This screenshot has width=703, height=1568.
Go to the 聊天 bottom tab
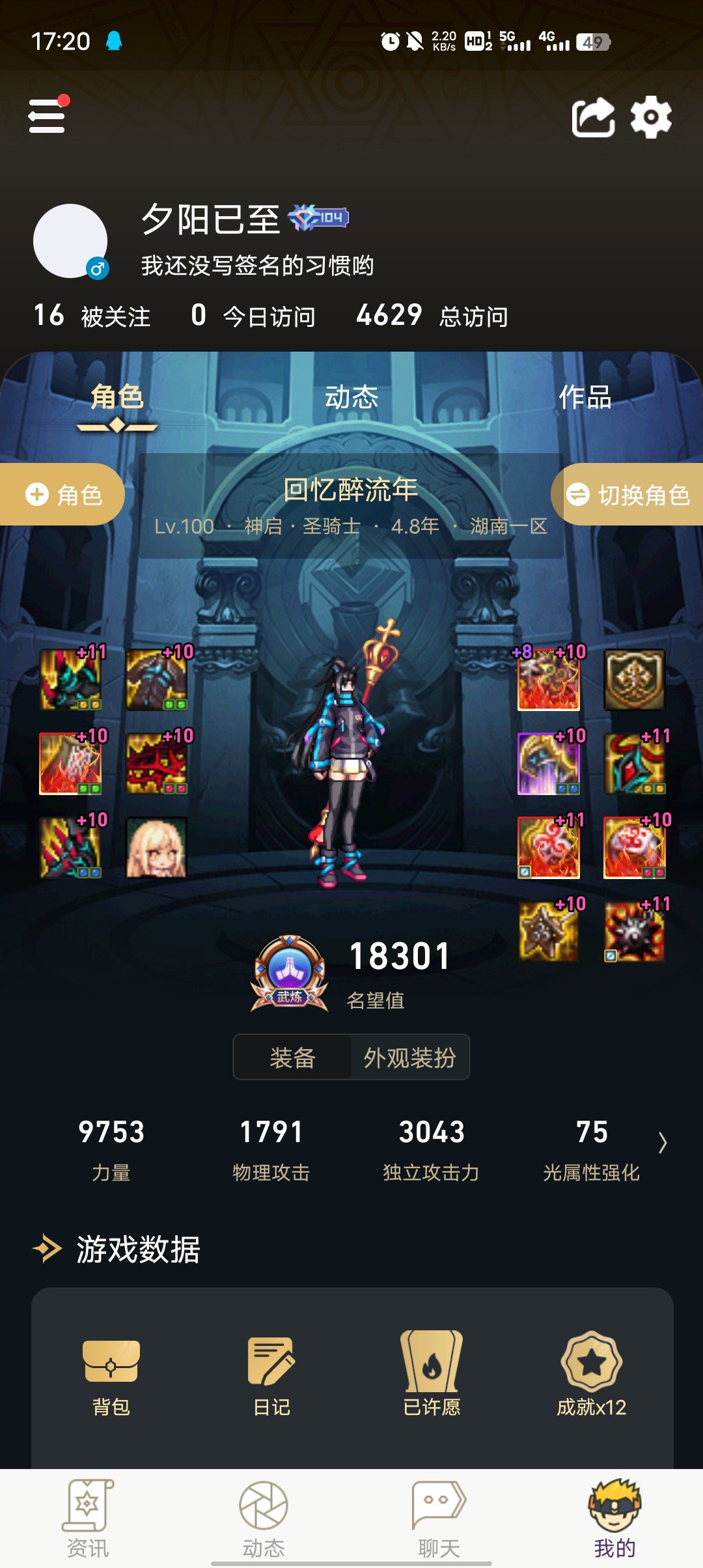pos(439,1519)
